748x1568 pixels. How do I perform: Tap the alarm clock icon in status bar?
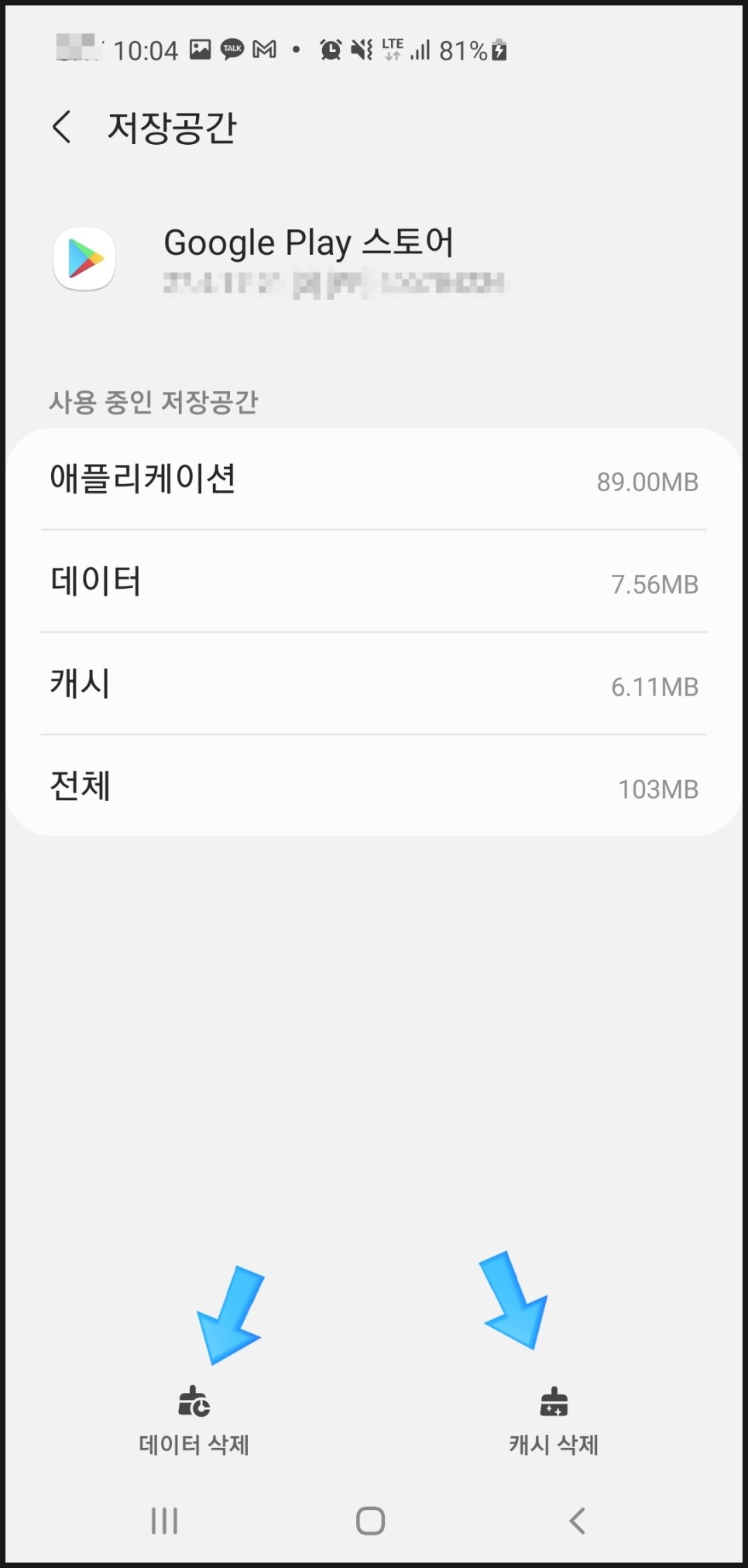[x=331, y=50]
